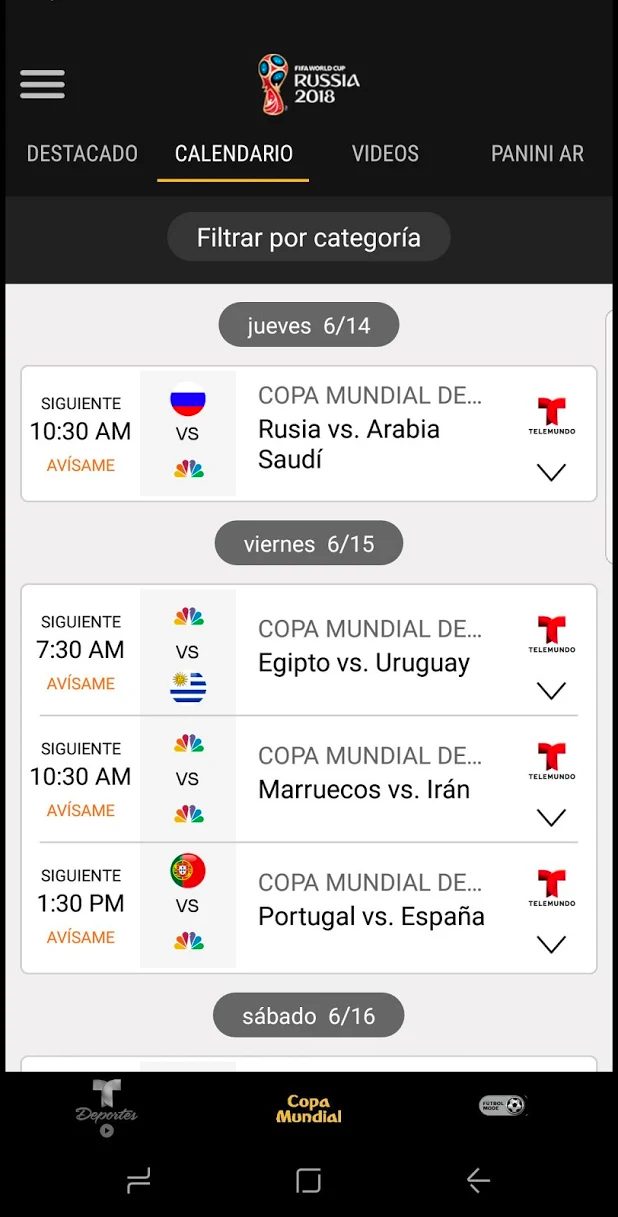The height and width of the screenshot is (1217, 618).
Task: Open Filtrar por categoría filter
Action: coord(308,238)
